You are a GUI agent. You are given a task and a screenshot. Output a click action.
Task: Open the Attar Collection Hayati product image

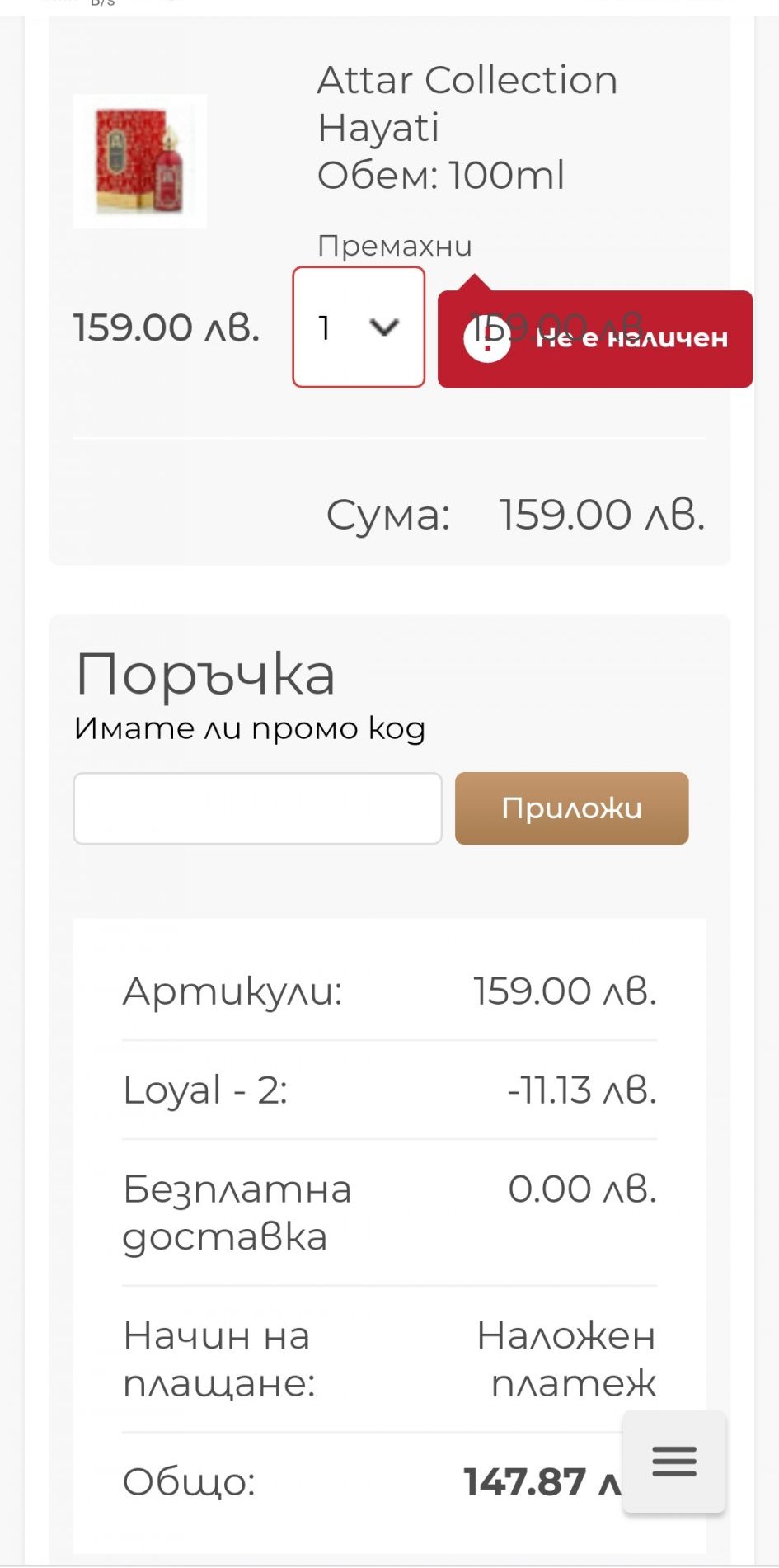(139, 161)
